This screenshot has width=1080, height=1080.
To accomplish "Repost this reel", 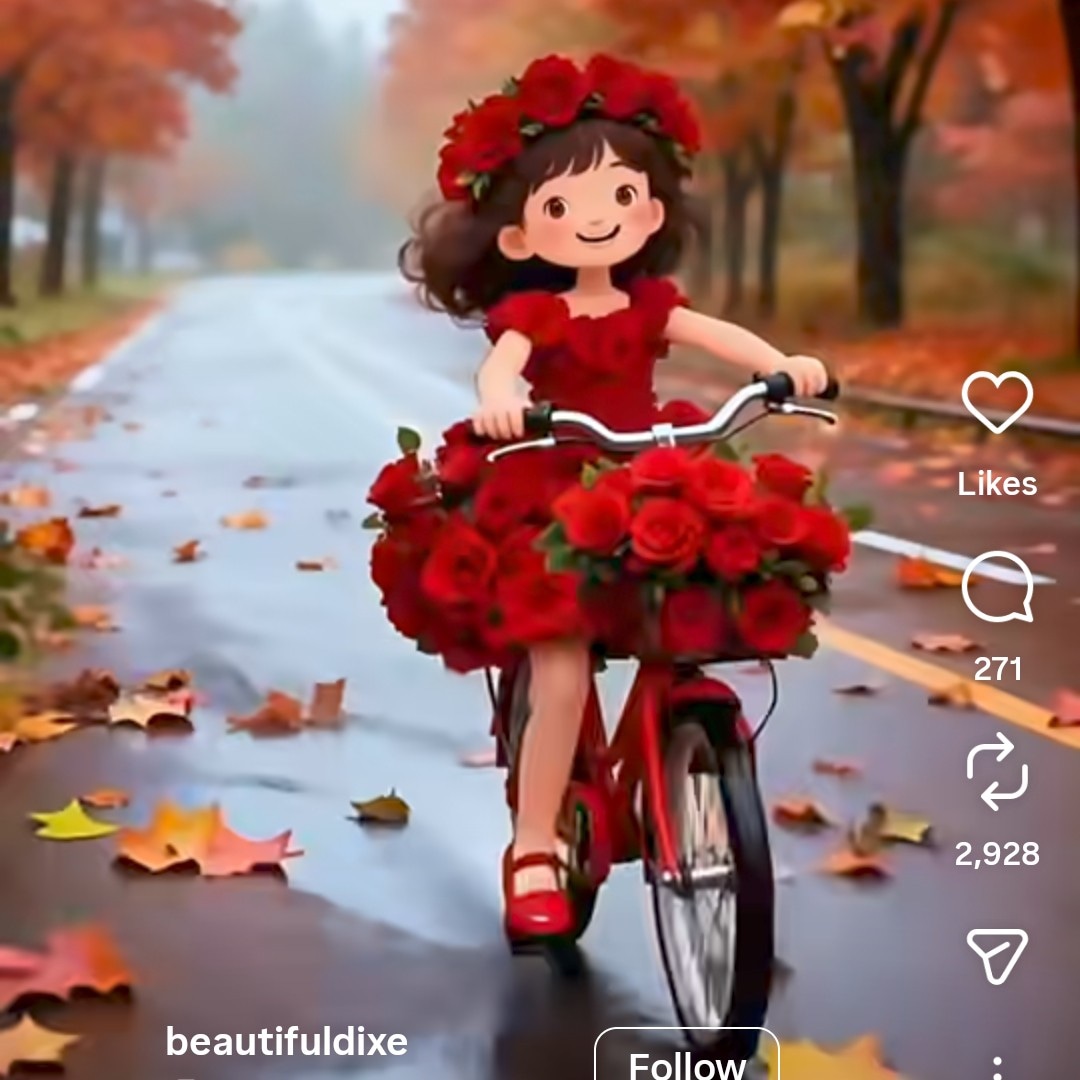I will [x=996, y=771].
